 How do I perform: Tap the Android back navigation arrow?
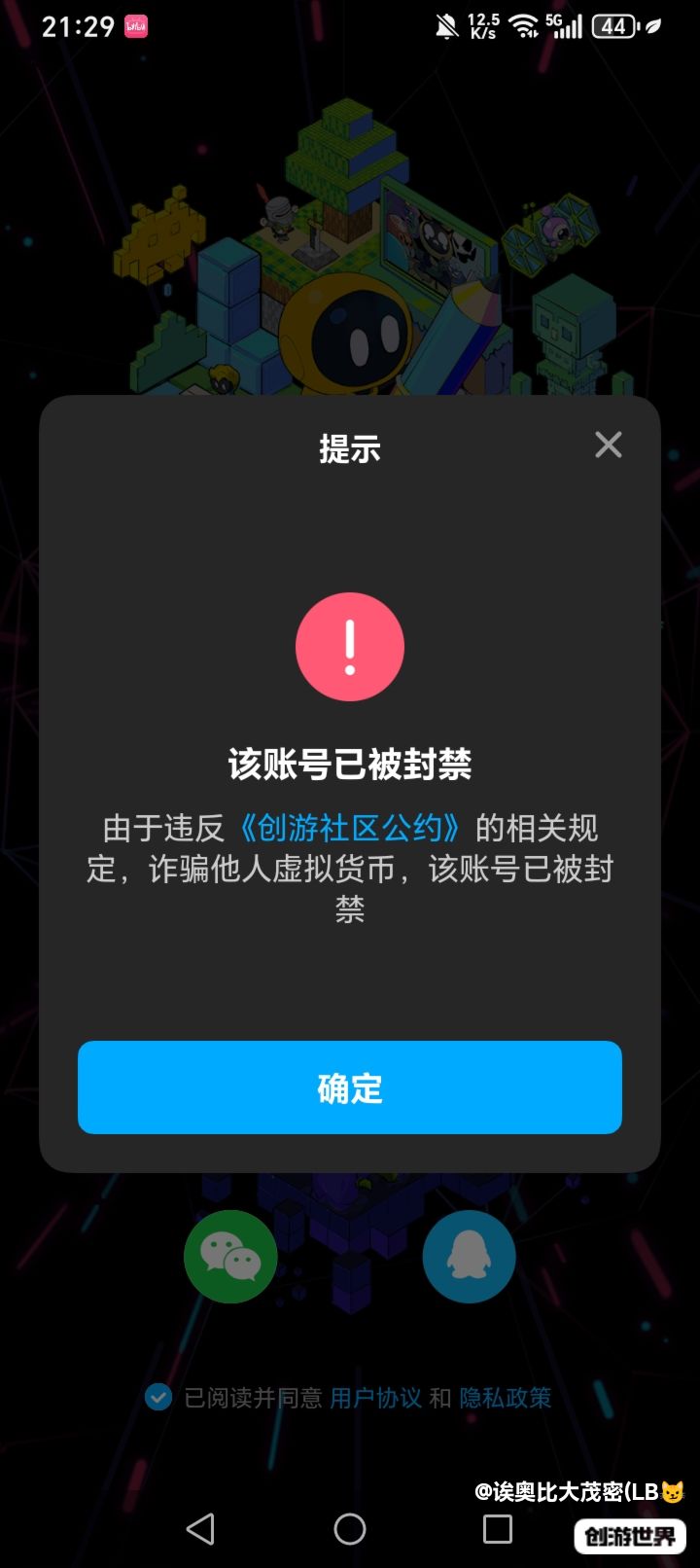(200, 1528)
